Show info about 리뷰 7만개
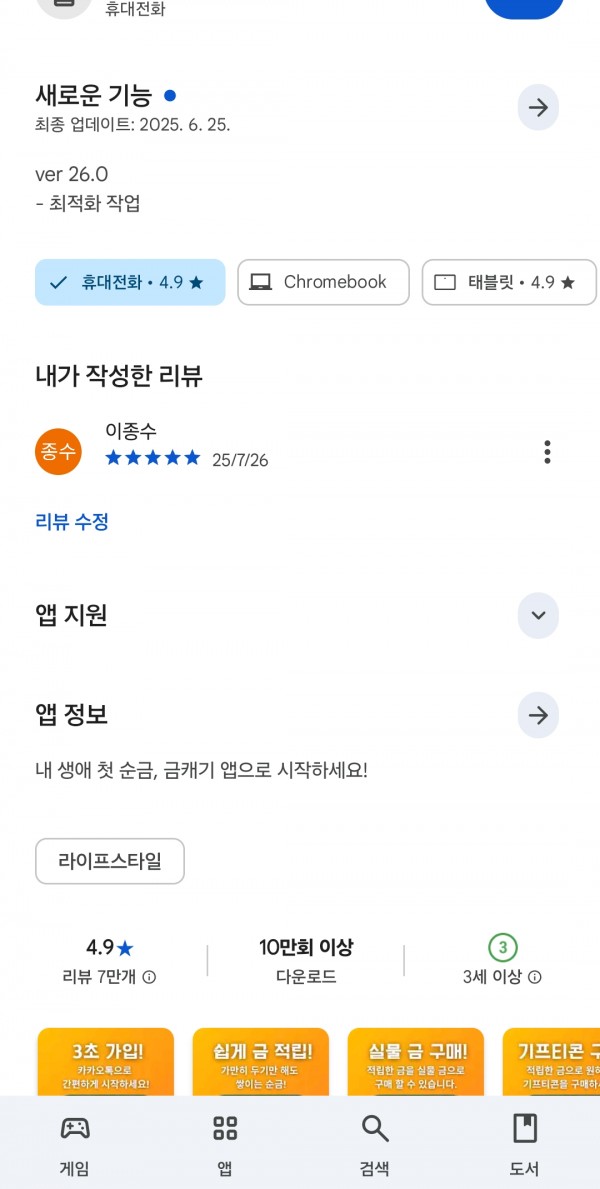 (149, 977)
